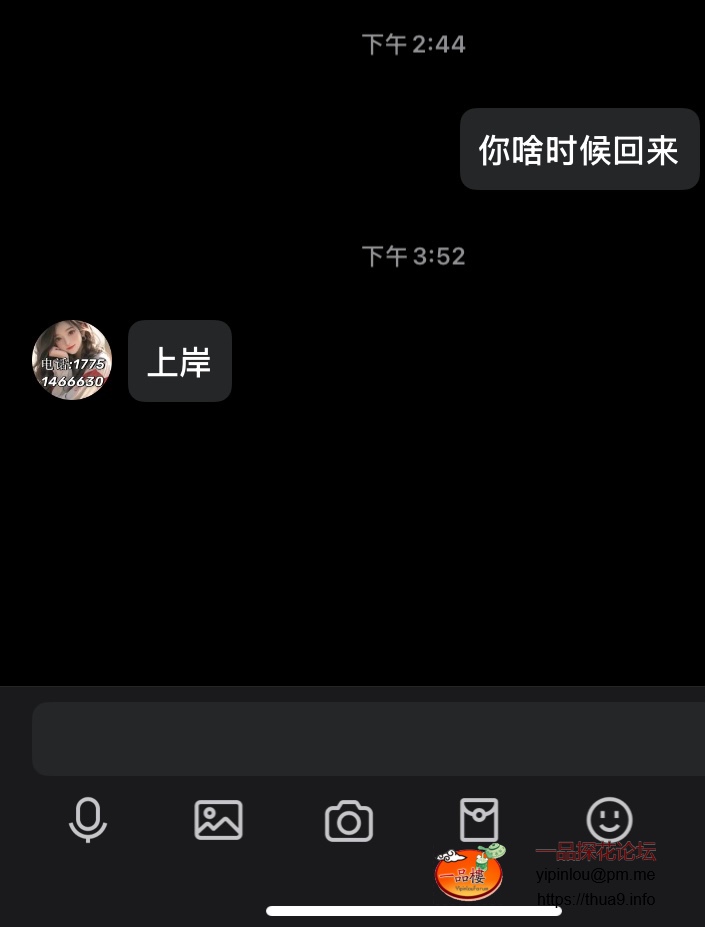
Task: Start a voice message with the microphone
Action: (88, 820)
